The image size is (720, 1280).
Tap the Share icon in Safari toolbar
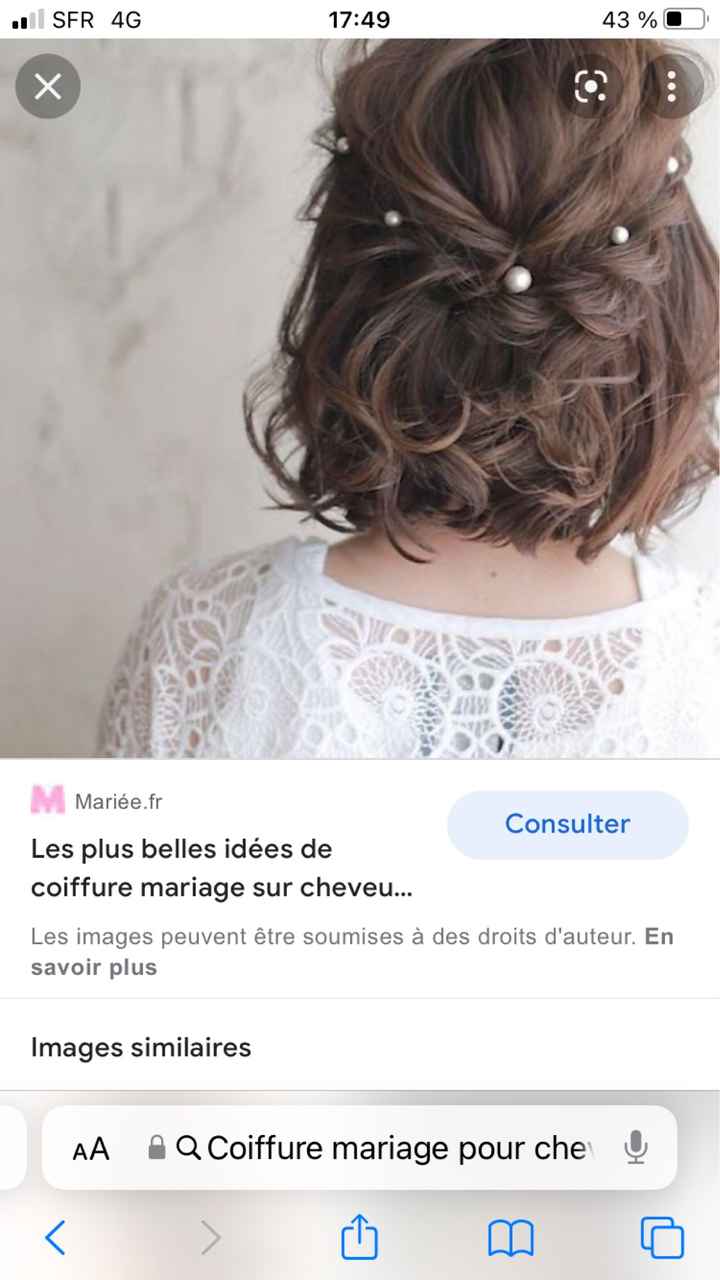[359, 1237]
